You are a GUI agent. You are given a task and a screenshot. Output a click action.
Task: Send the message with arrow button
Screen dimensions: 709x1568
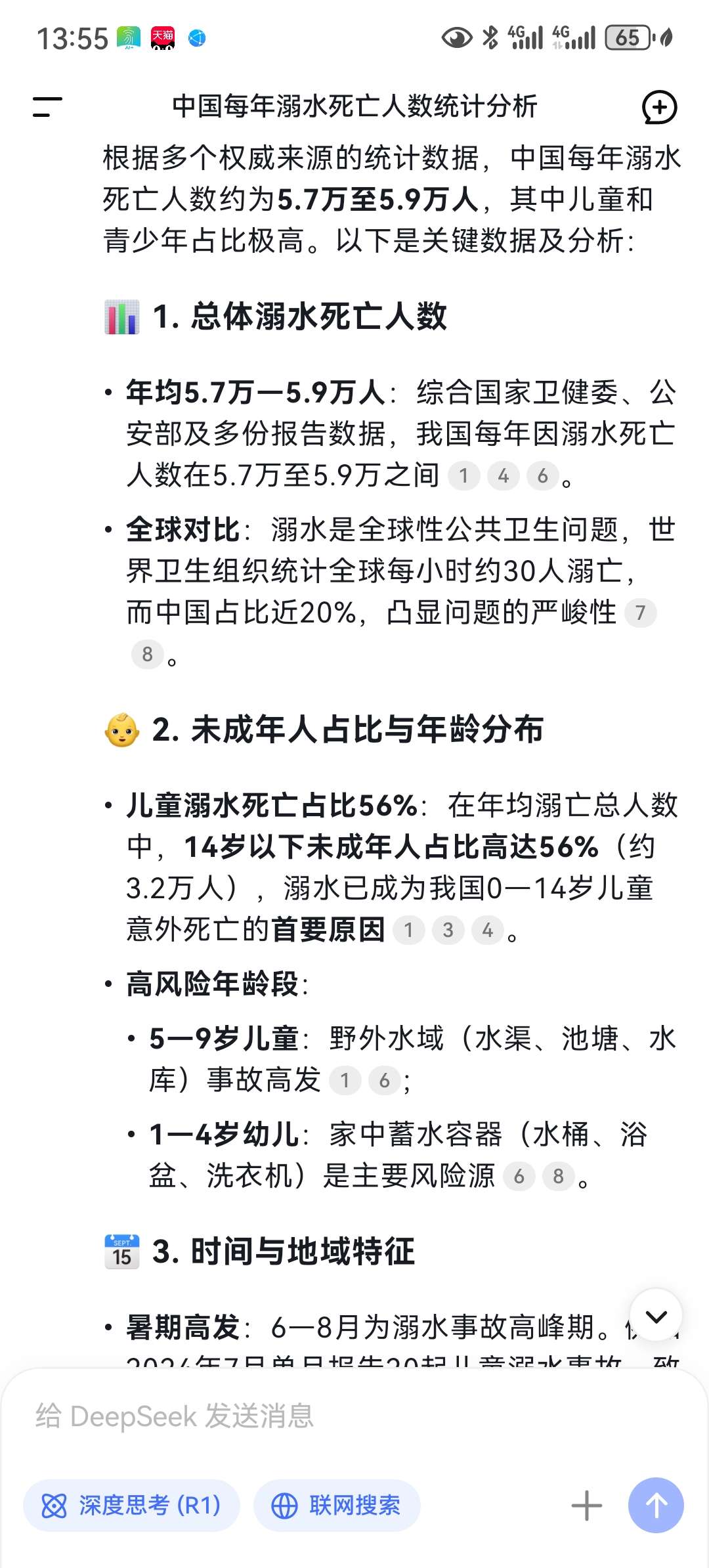point(656,1505)
